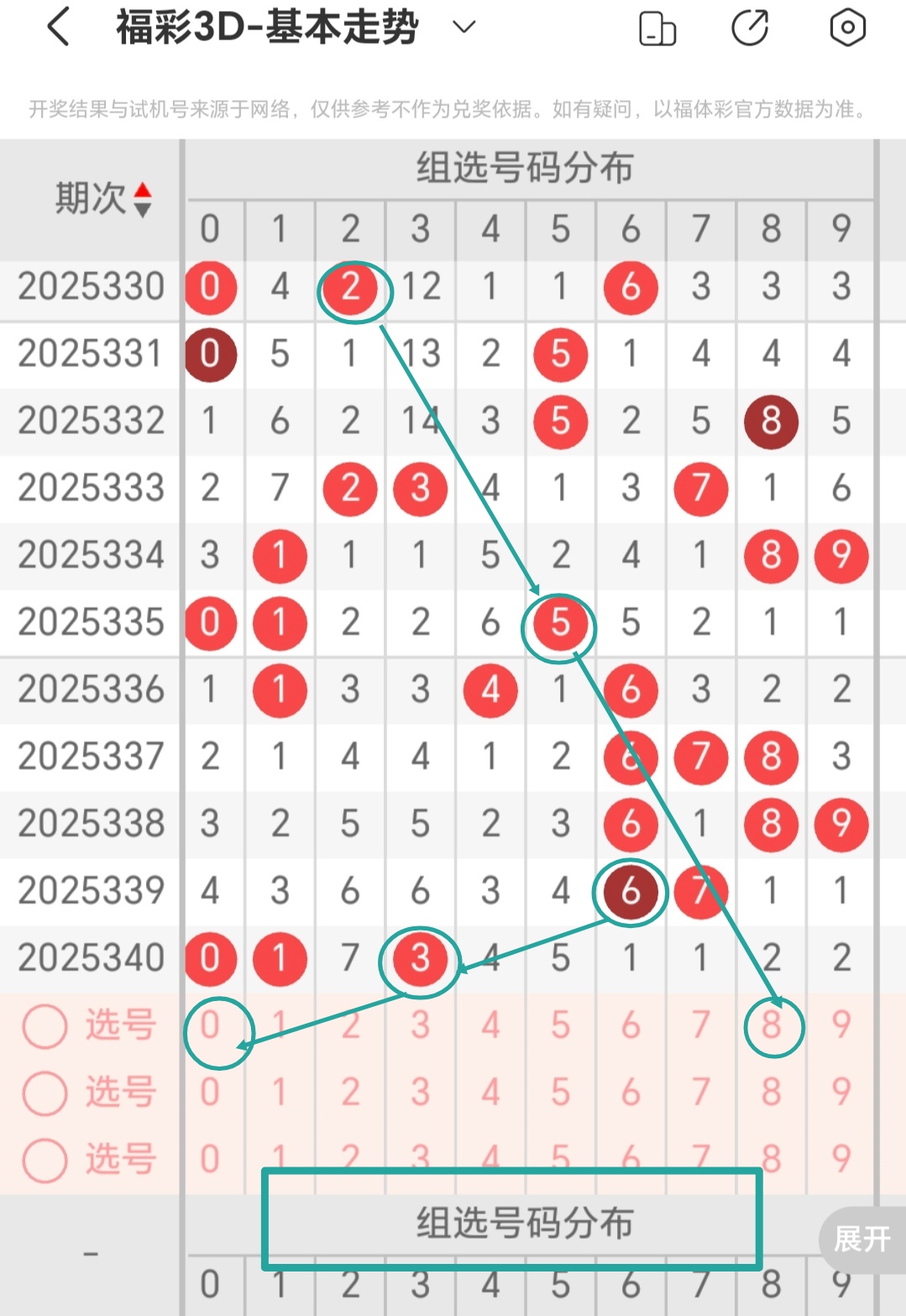Pick number 5 in the first 选号 row
This screenshot has width=906, height=1316.
tap(560, 1025)
